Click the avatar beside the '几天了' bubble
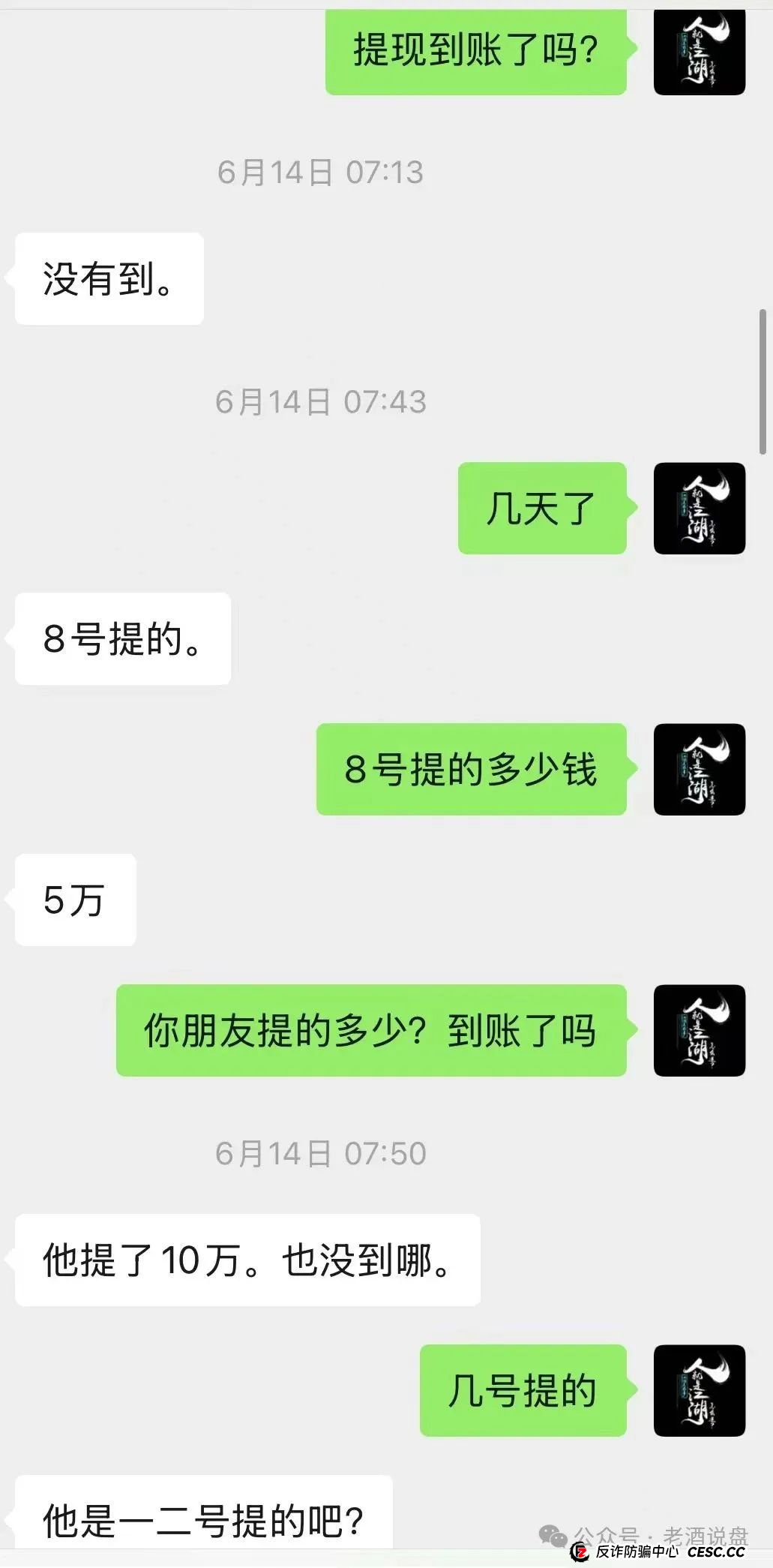 [x=699, y=509]
